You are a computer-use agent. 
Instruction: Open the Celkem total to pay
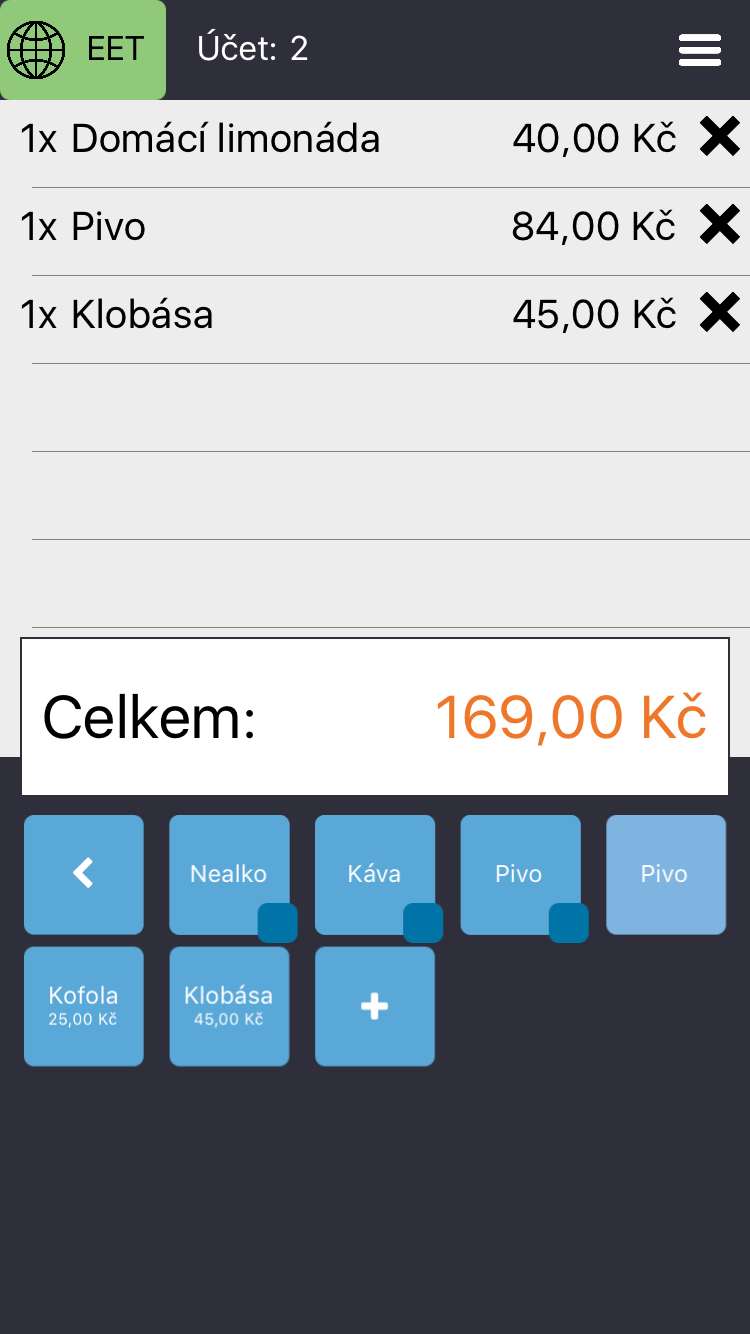[x=375, y=717]
